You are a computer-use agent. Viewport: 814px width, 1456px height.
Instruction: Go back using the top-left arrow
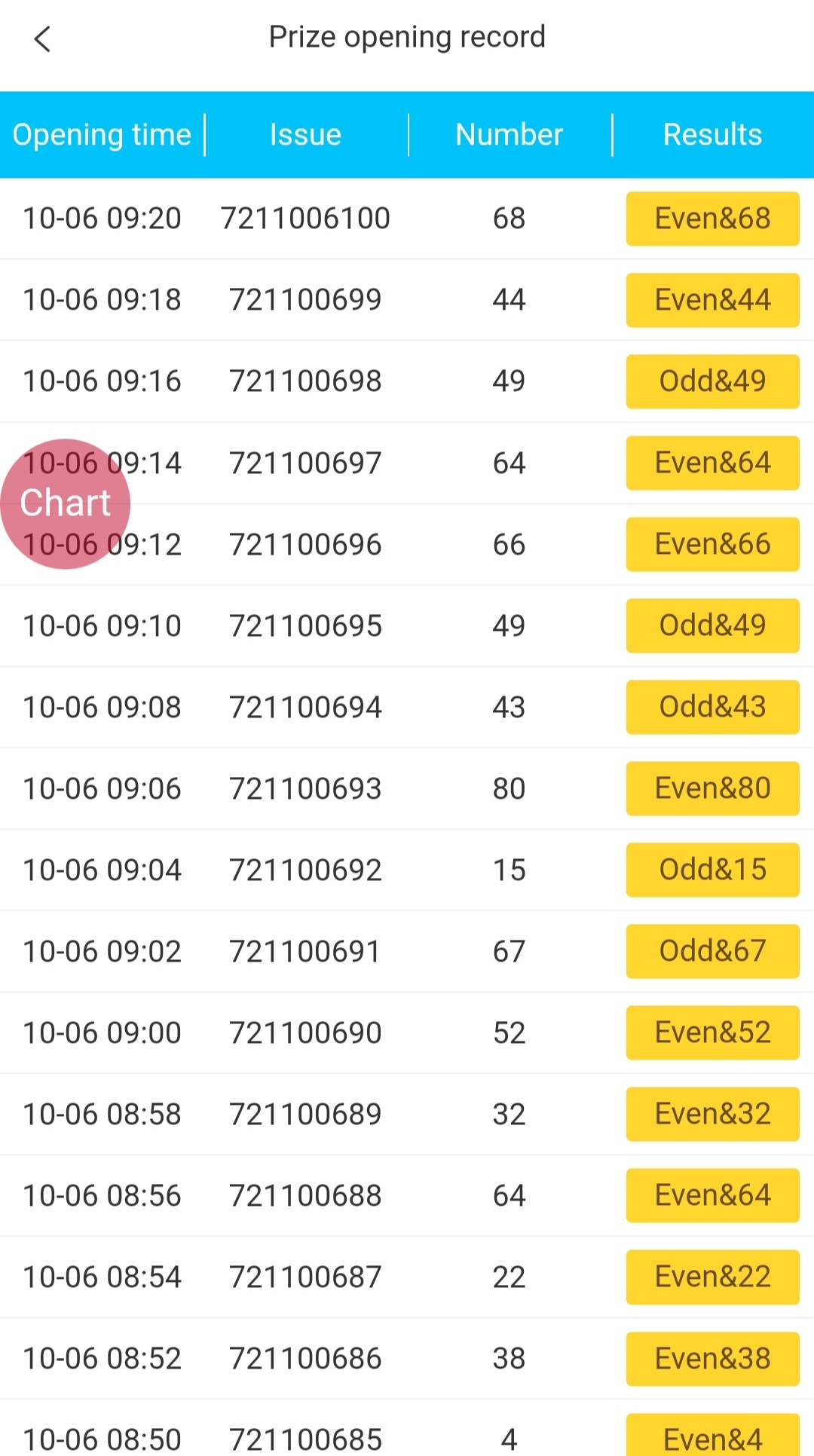tap(42, 38)
